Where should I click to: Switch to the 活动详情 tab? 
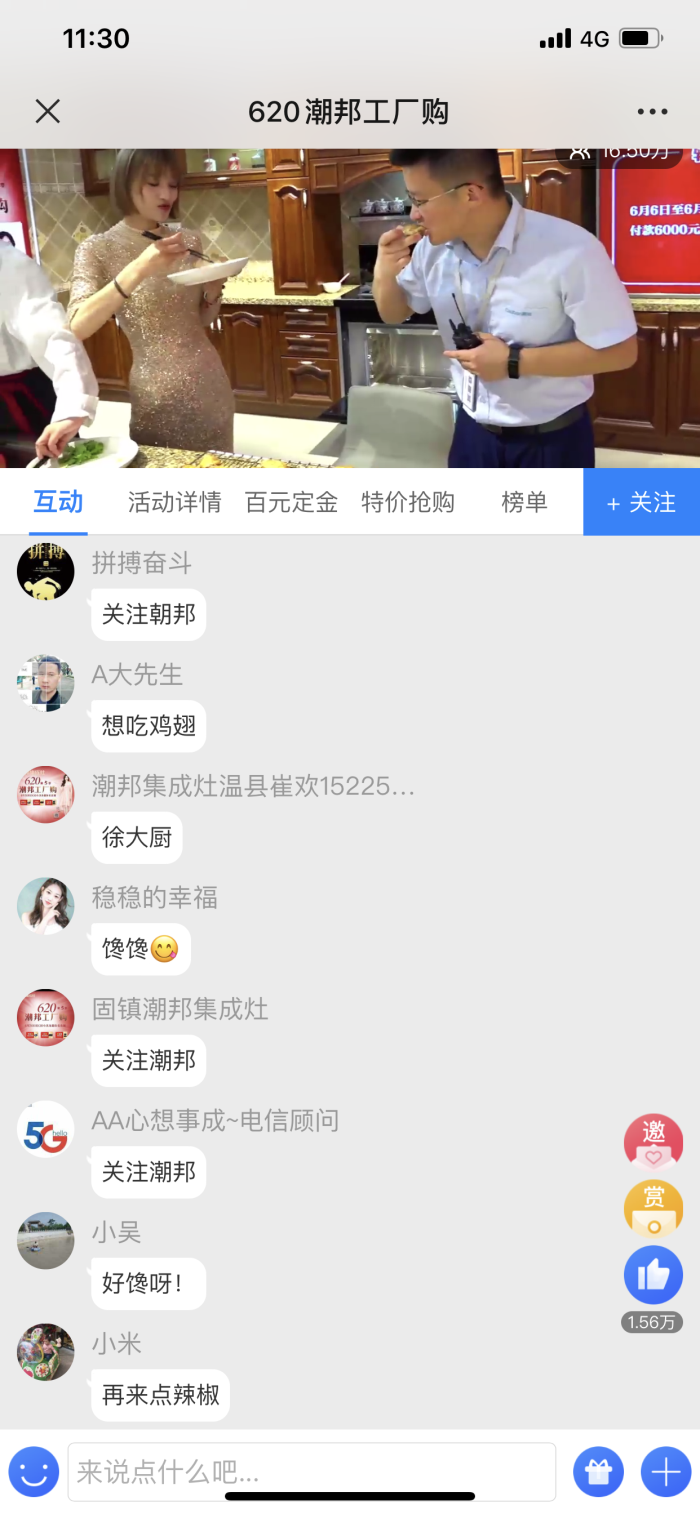coord(174,502)
